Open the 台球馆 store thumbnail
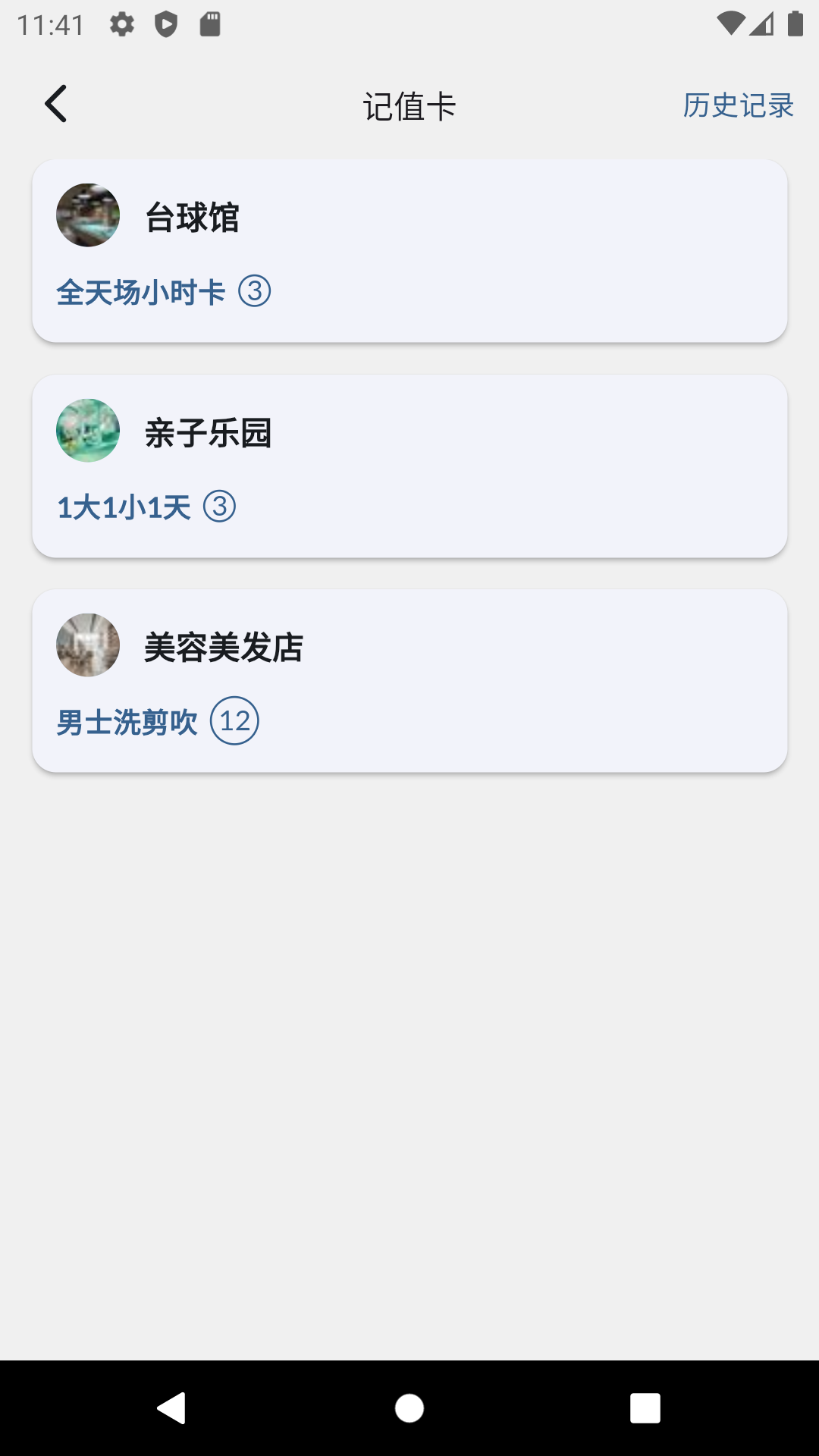Screen dimensions: 819x1456 point(87,215)
